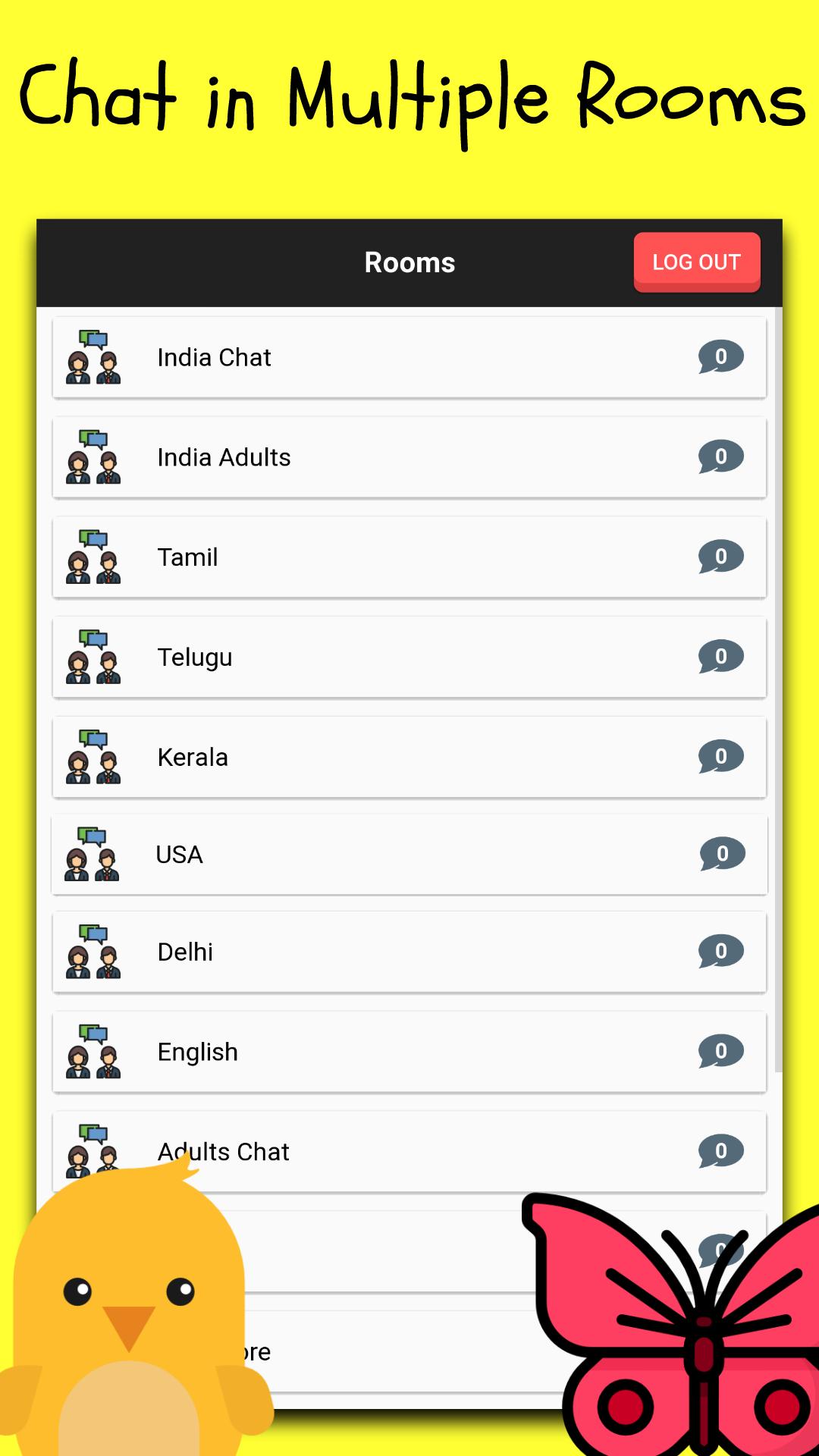Viewport: 819px width, 1456px height.
Task: Tap the Rooms title bar
Action: 409,262
